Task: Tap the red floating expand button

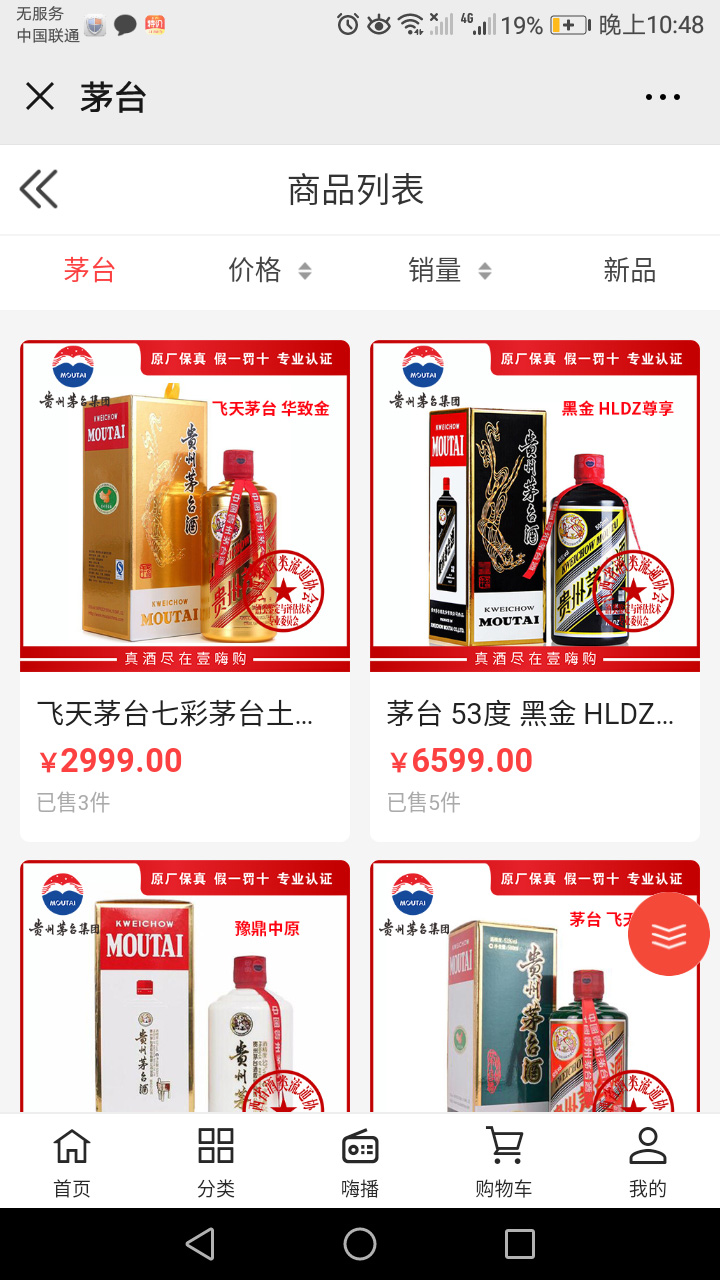Action: [669, 935]
